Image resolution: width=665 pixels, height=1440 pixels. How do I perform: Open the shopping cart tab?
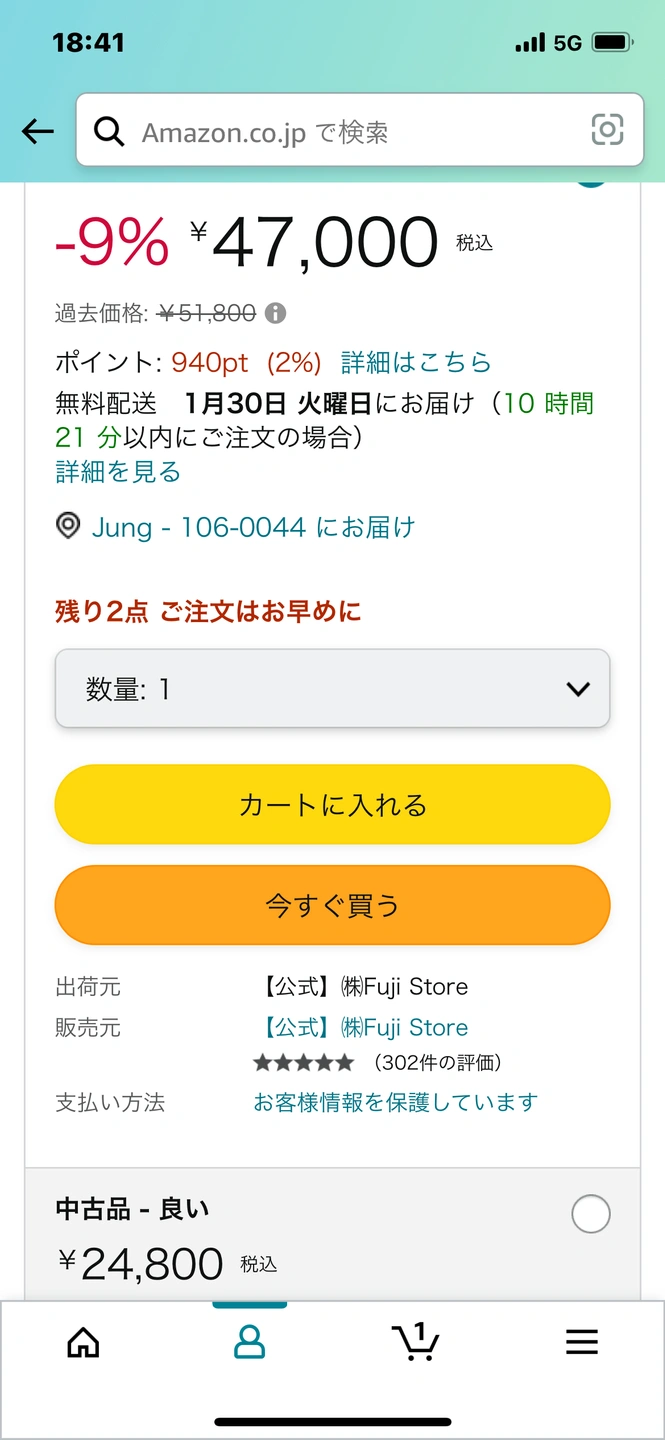pyautogui.click(x=415, y=1341)
